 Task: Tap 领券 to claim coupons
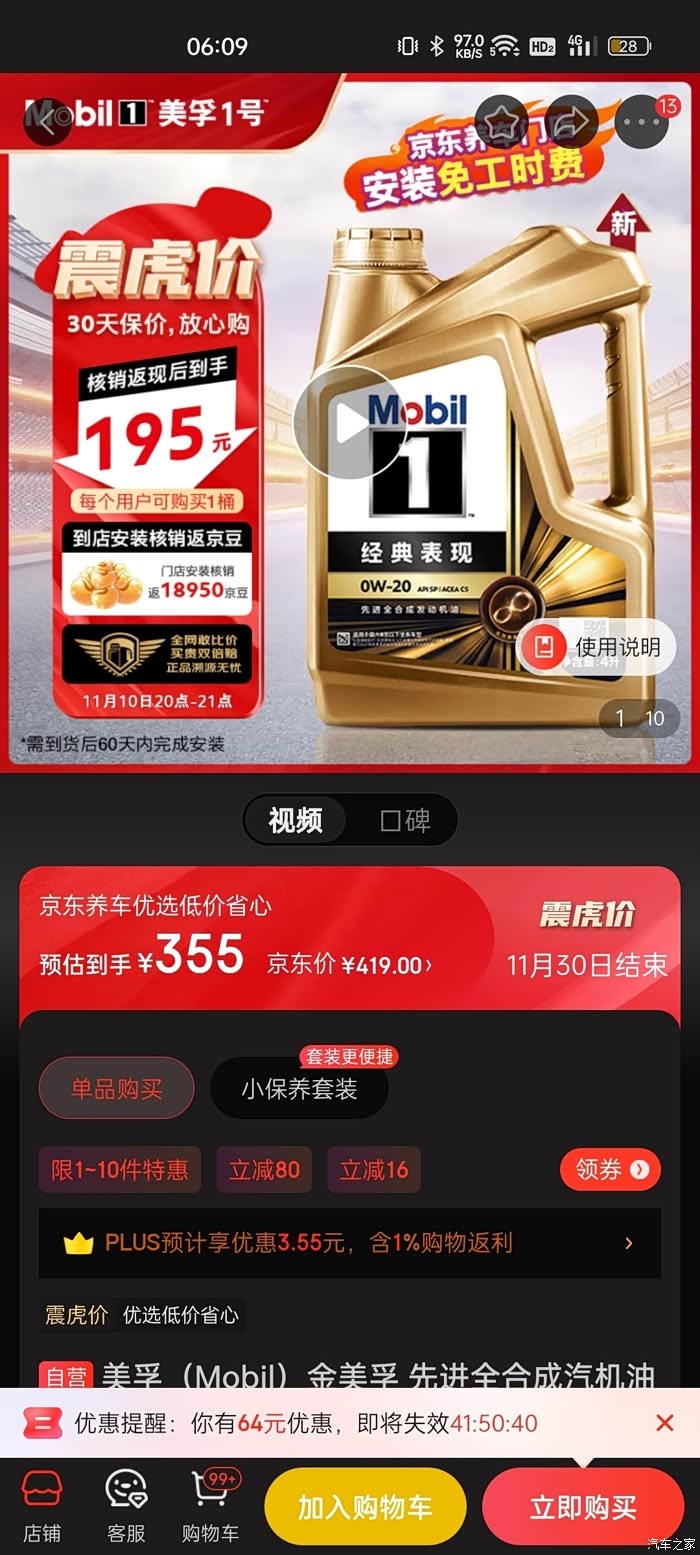[x=610, y=1169]
